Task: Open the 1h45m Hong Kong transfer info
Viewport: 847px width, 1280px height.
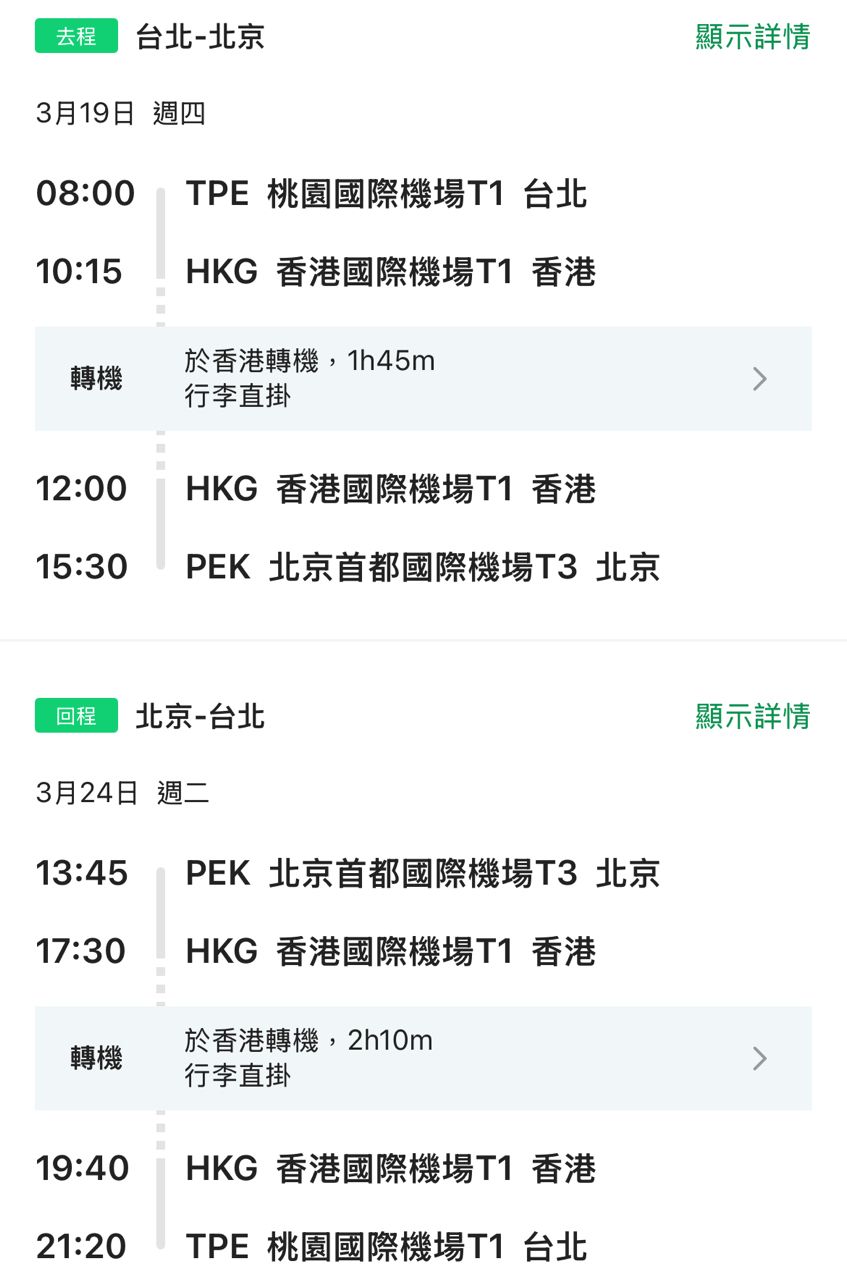Action: pos(423,379)
